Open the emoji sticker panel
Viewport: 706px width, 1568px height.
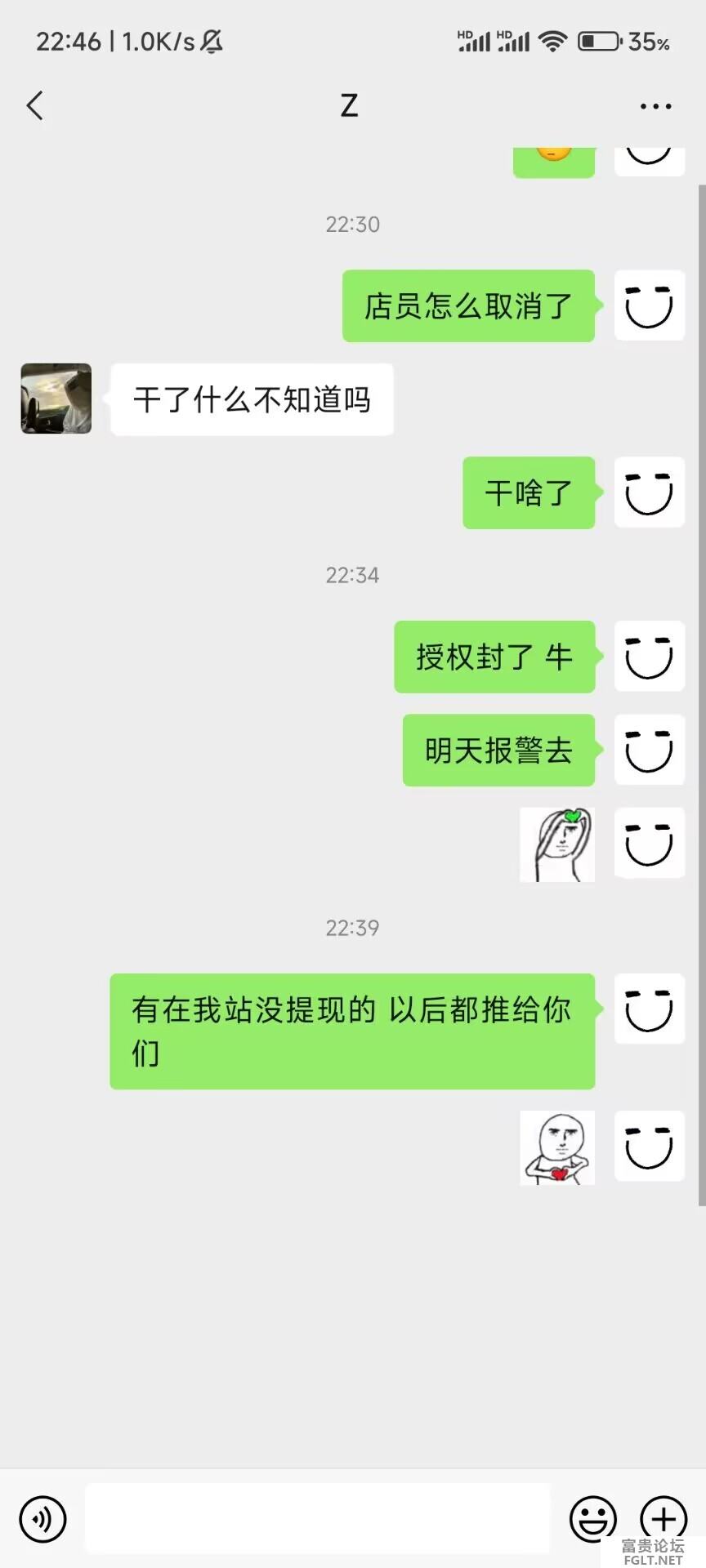coord(592,1519)
